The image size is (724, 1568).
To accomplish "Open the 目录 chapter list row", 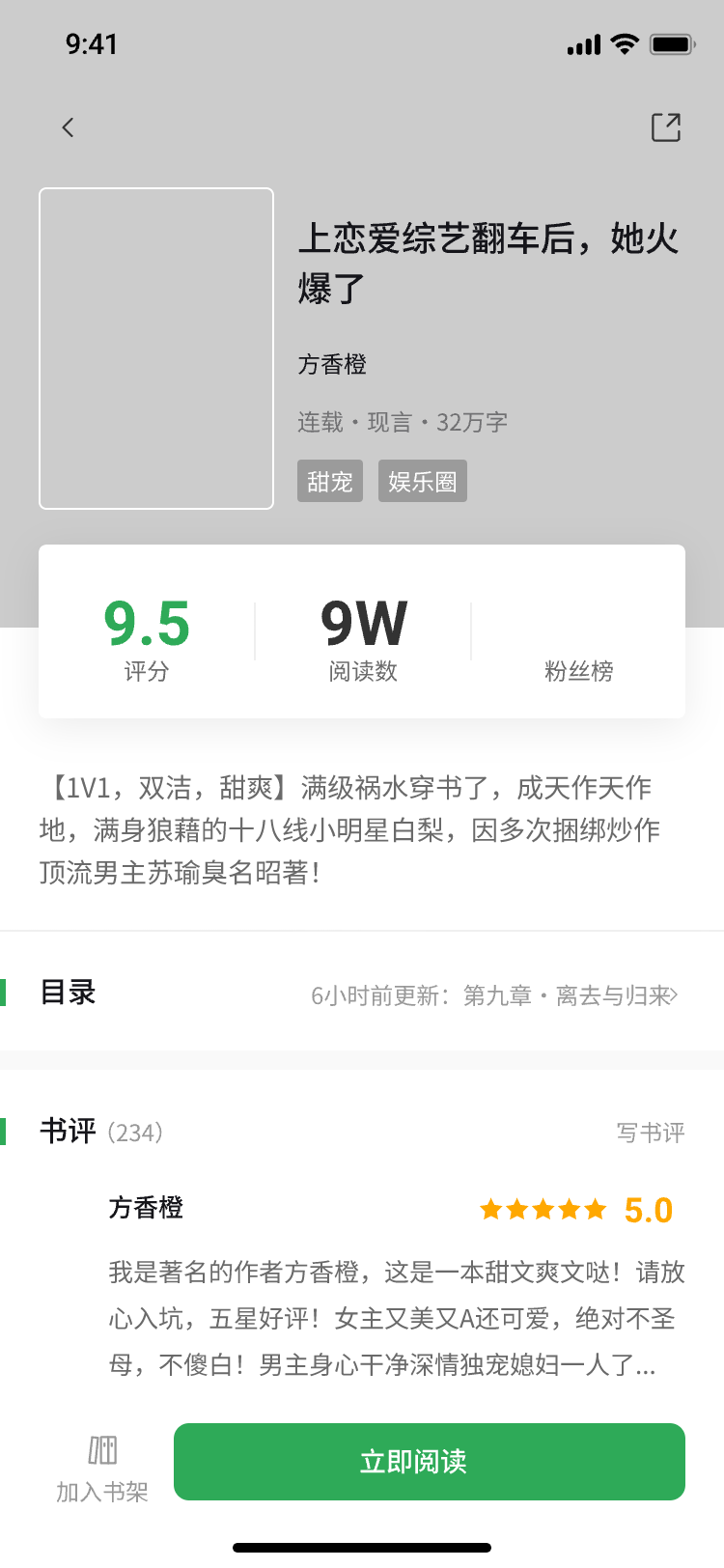I will pyautogui.click(x=362, y=994).
